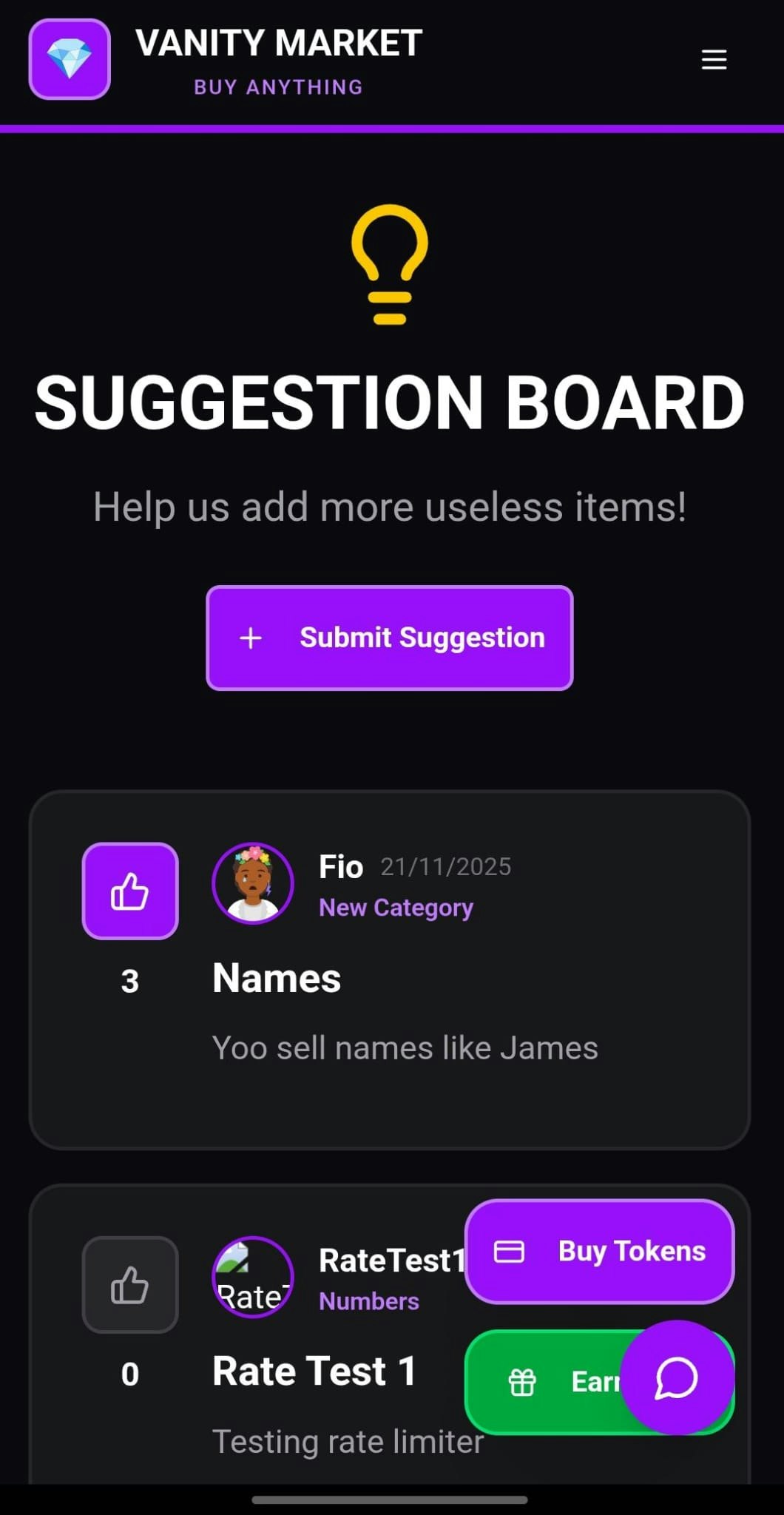Tap Submit Suggestion button
The width and height of the screenshot is (784, 1515).
(390, 638)
